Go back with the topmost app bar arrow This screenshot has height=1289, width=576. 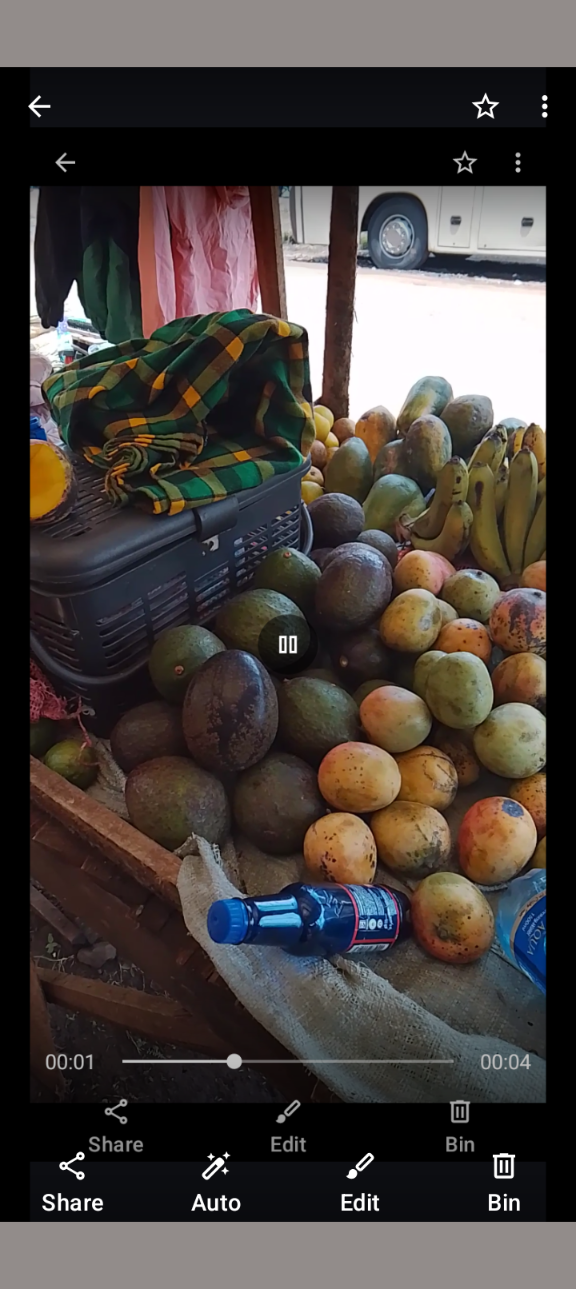[39, 106]
